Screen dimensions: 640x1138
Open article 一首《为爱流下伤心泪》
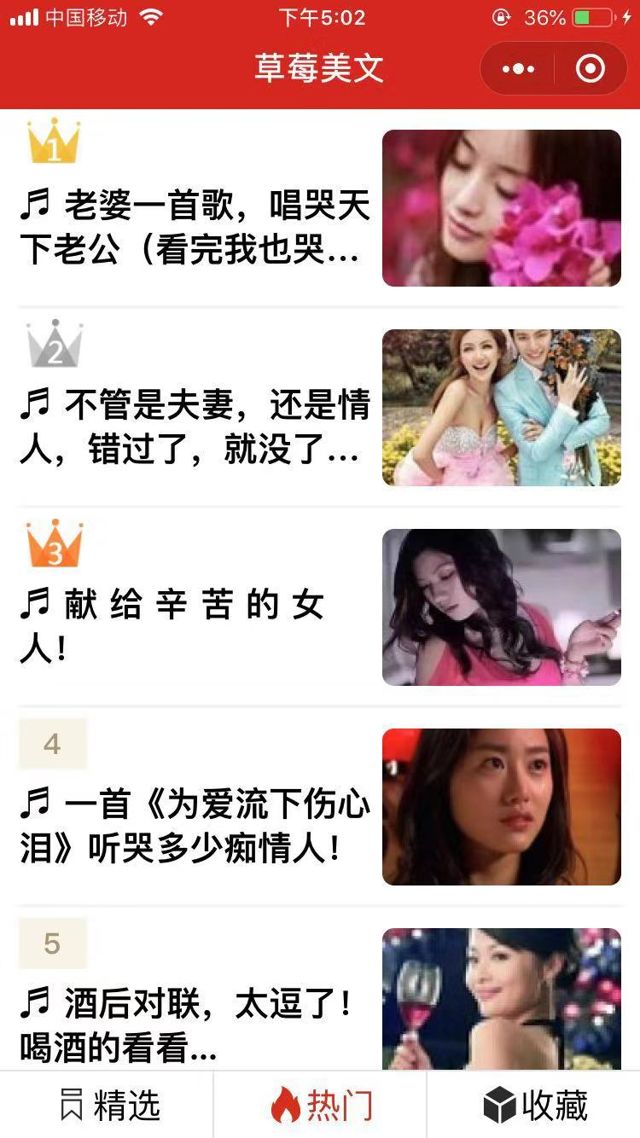point(195,826)
